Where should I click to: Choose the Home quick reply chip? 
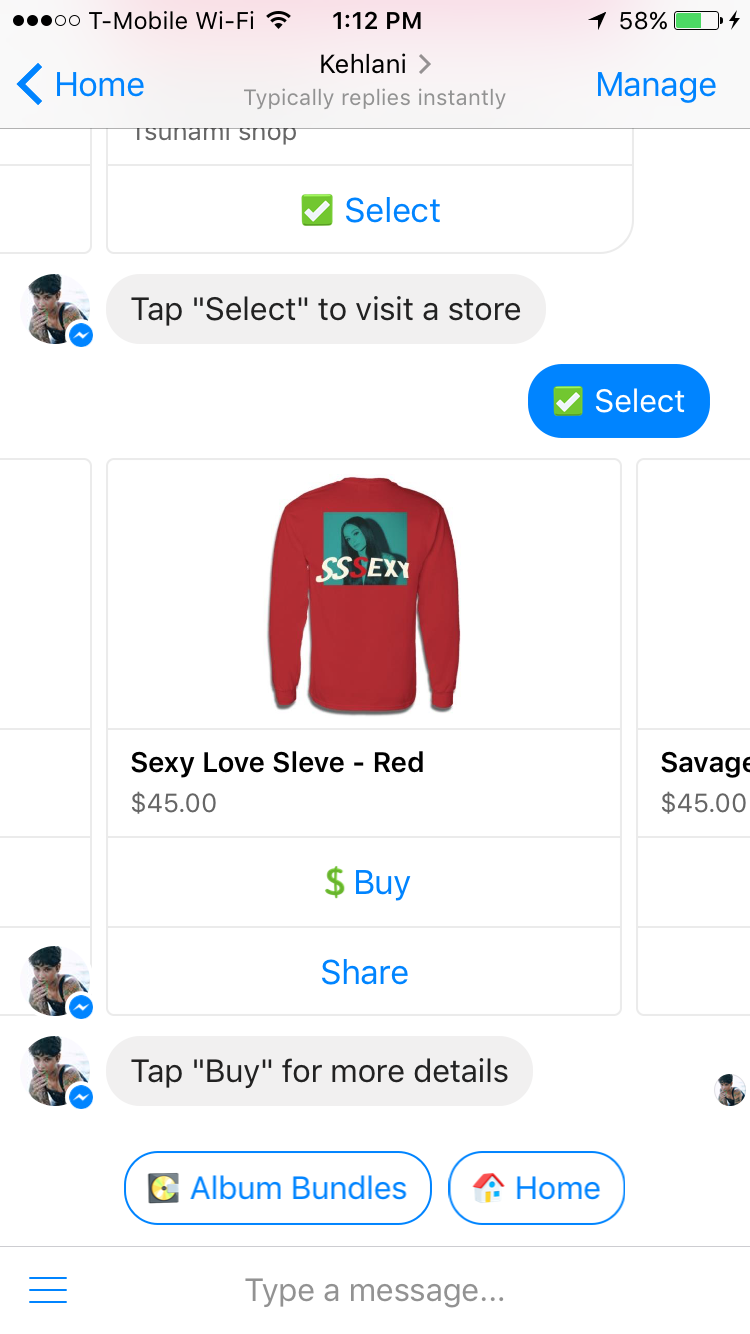pyautogui.click(x=537, y=1188)
